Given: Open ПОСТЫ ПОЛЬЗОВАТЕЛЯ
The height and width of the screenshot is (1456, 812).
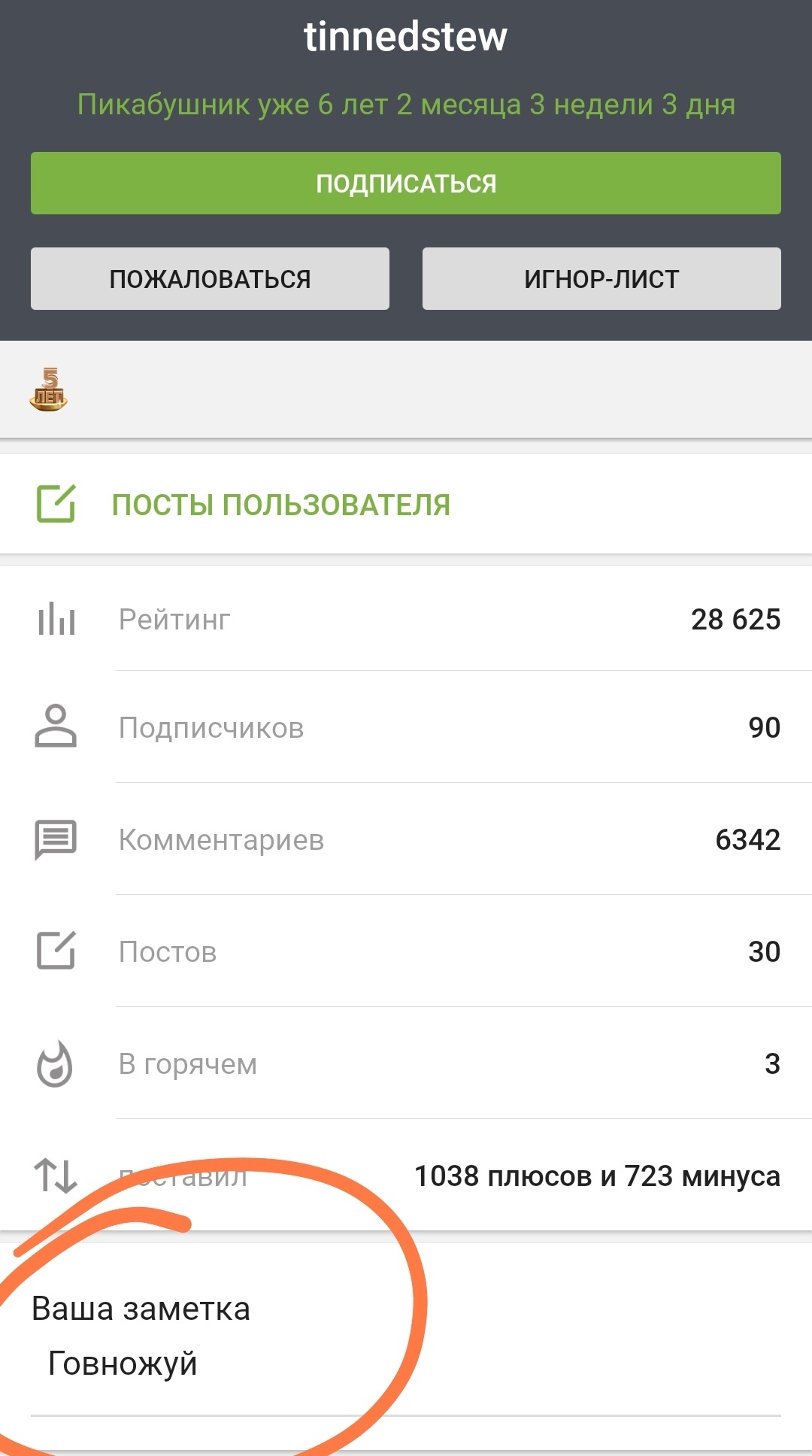Looking at the screenshot, I should [x=280, y=505].
